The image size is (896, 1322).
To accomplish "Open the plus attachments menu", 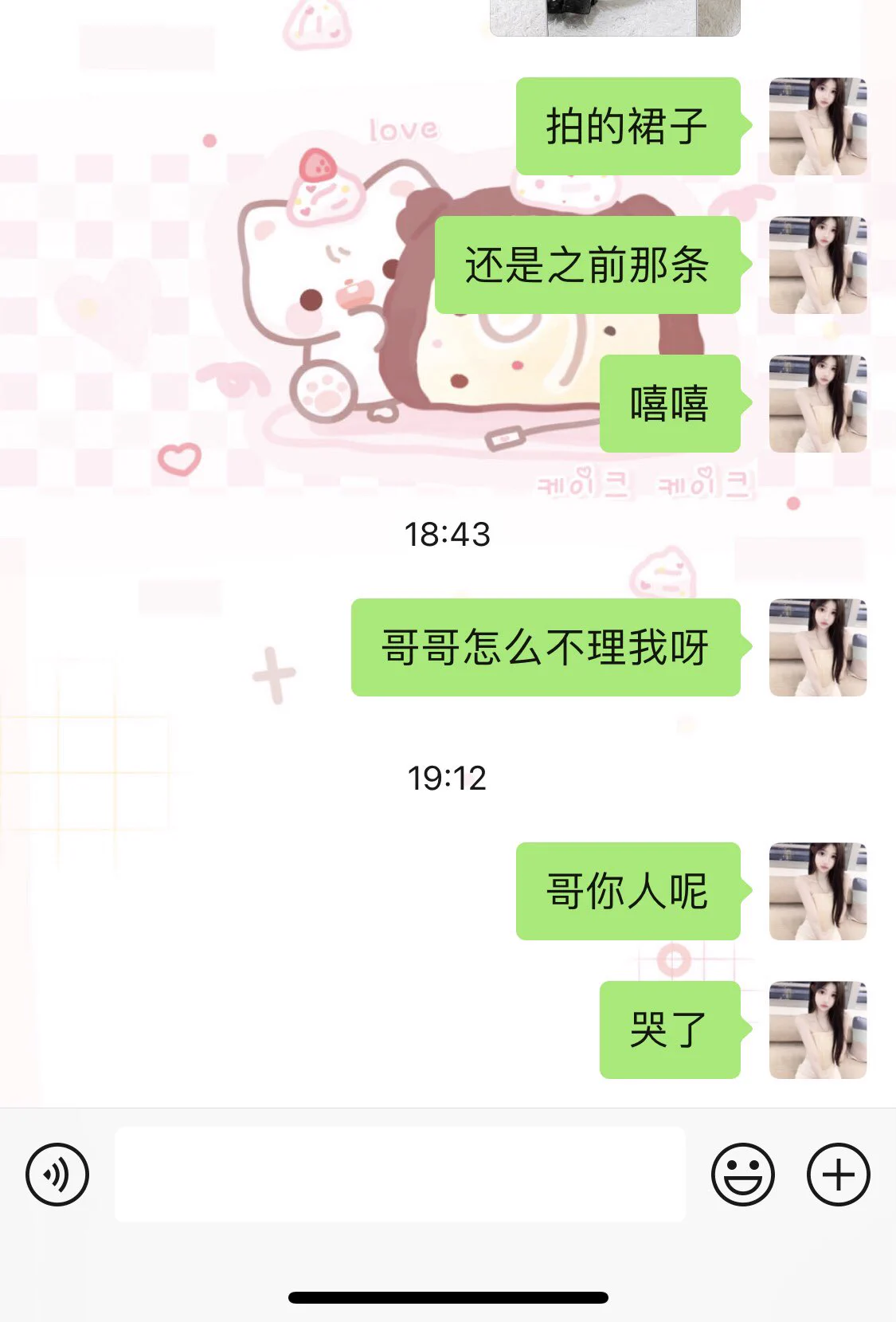I will click(838, 1175).
